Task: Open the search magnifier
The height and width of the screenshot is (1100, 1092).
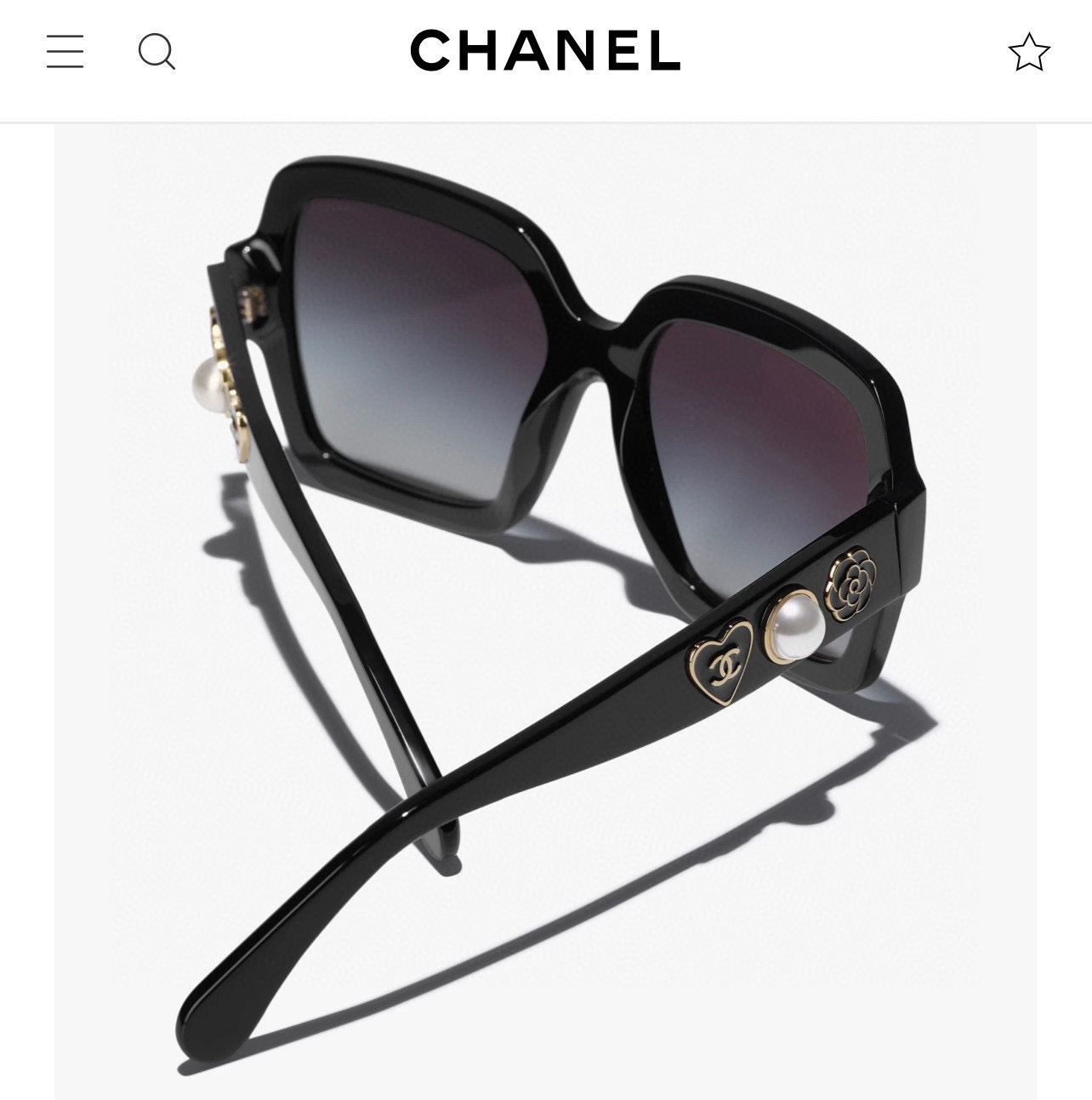Action: click(x=156, y=52)
